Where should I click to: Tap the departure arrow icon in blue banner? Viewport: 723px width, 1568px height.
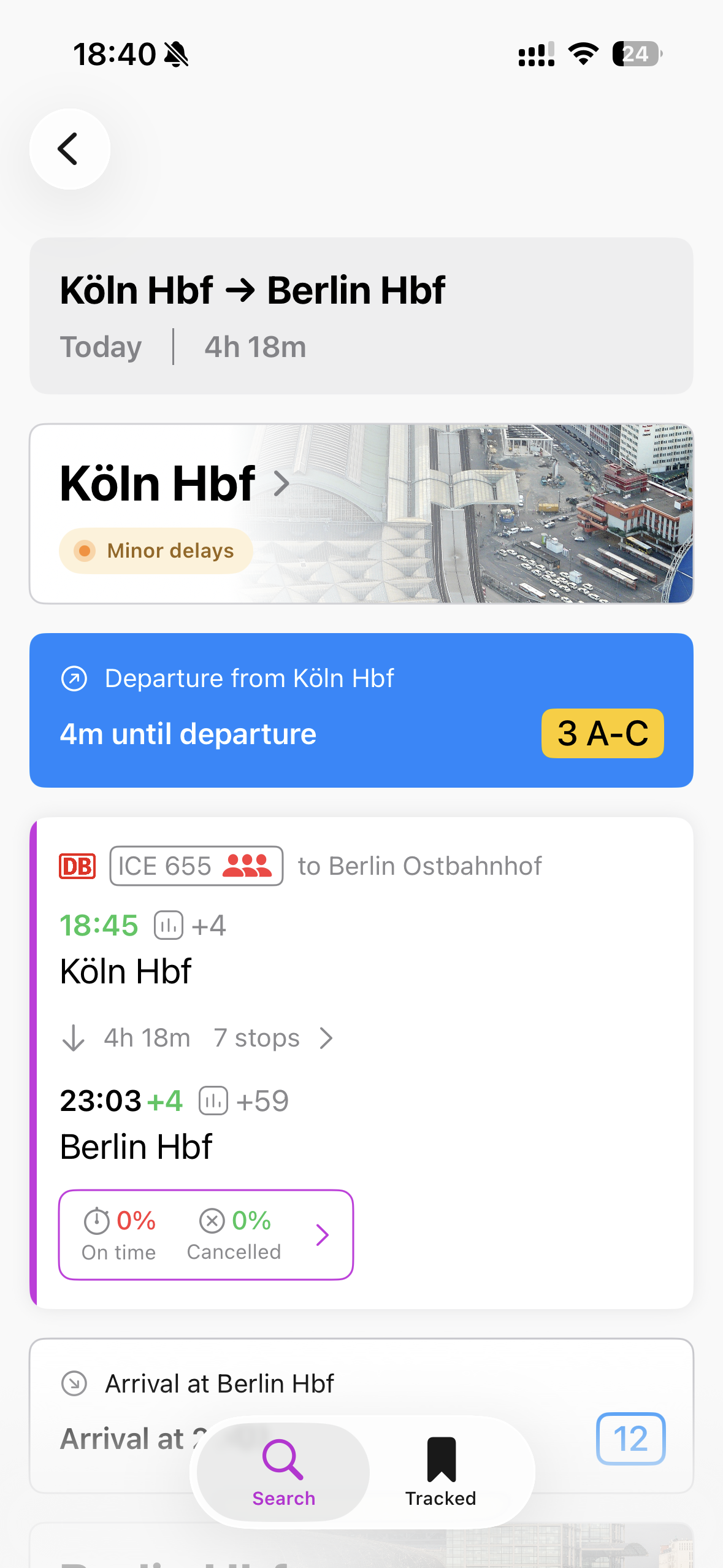[x=74, y=678]
